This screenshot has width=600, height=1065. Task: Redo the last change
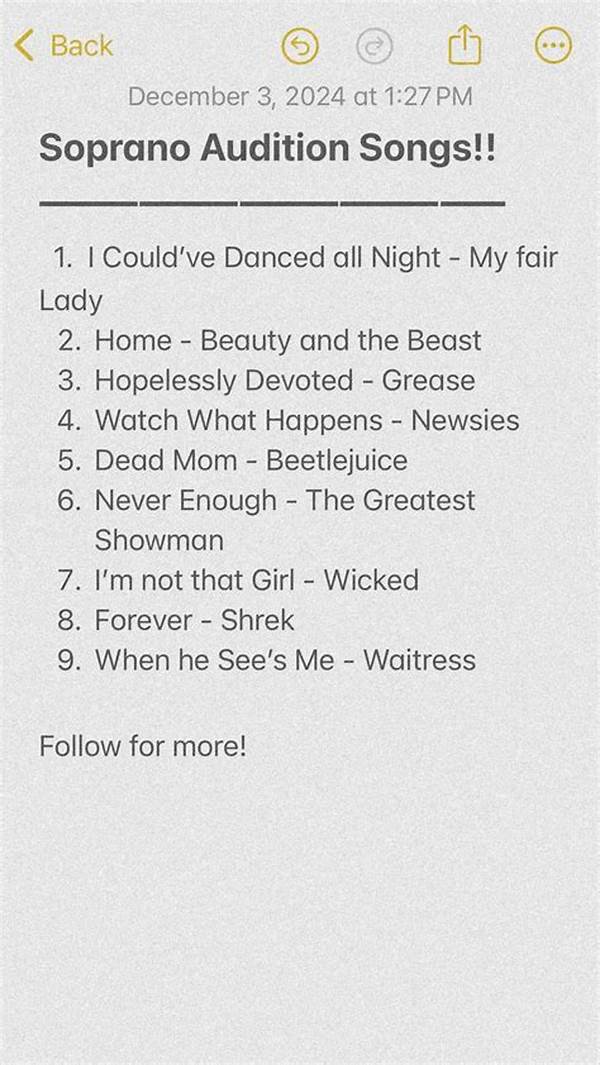(x=374, y=46)
